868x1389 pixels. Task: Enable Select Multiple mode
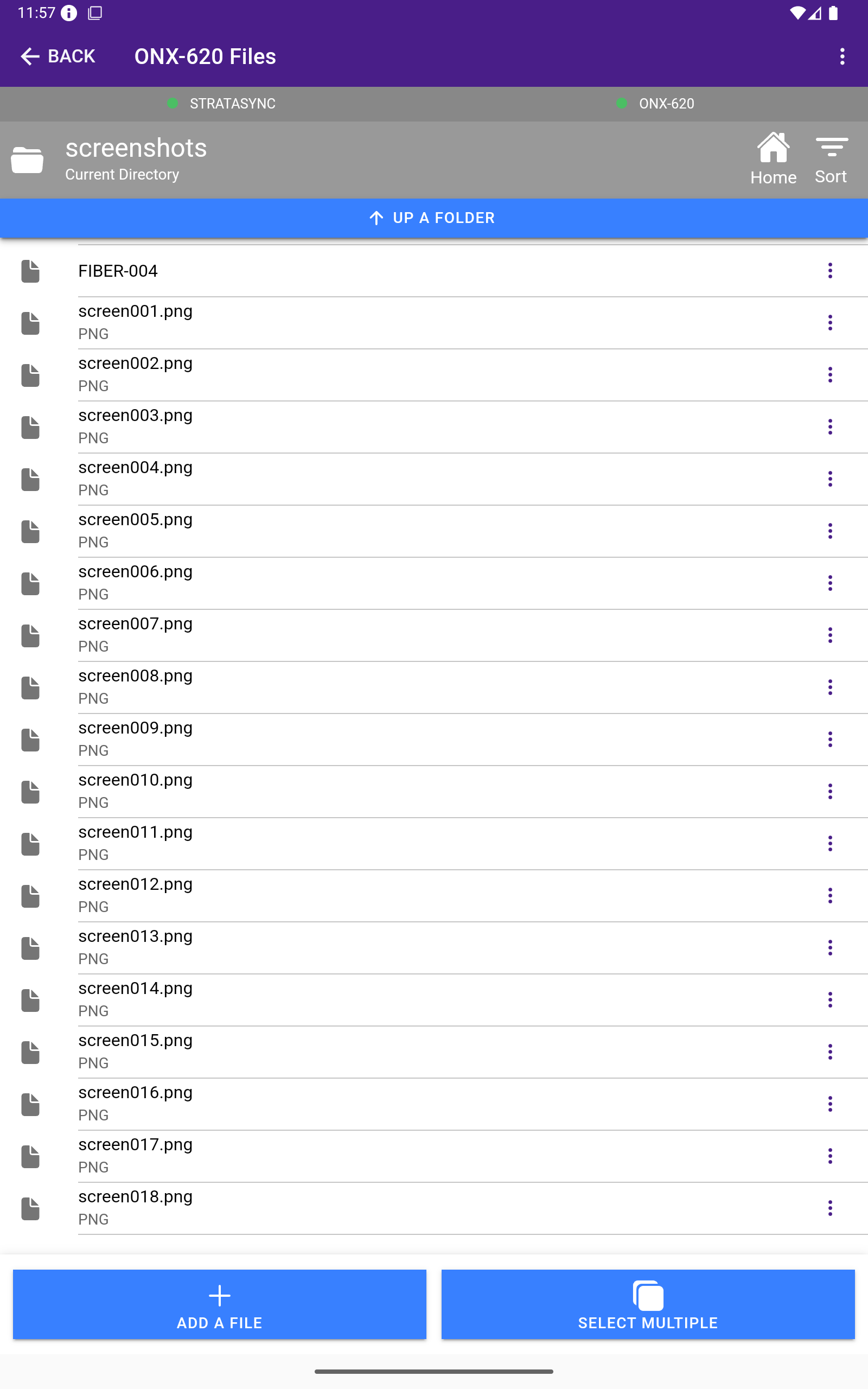click(648, 1304)
